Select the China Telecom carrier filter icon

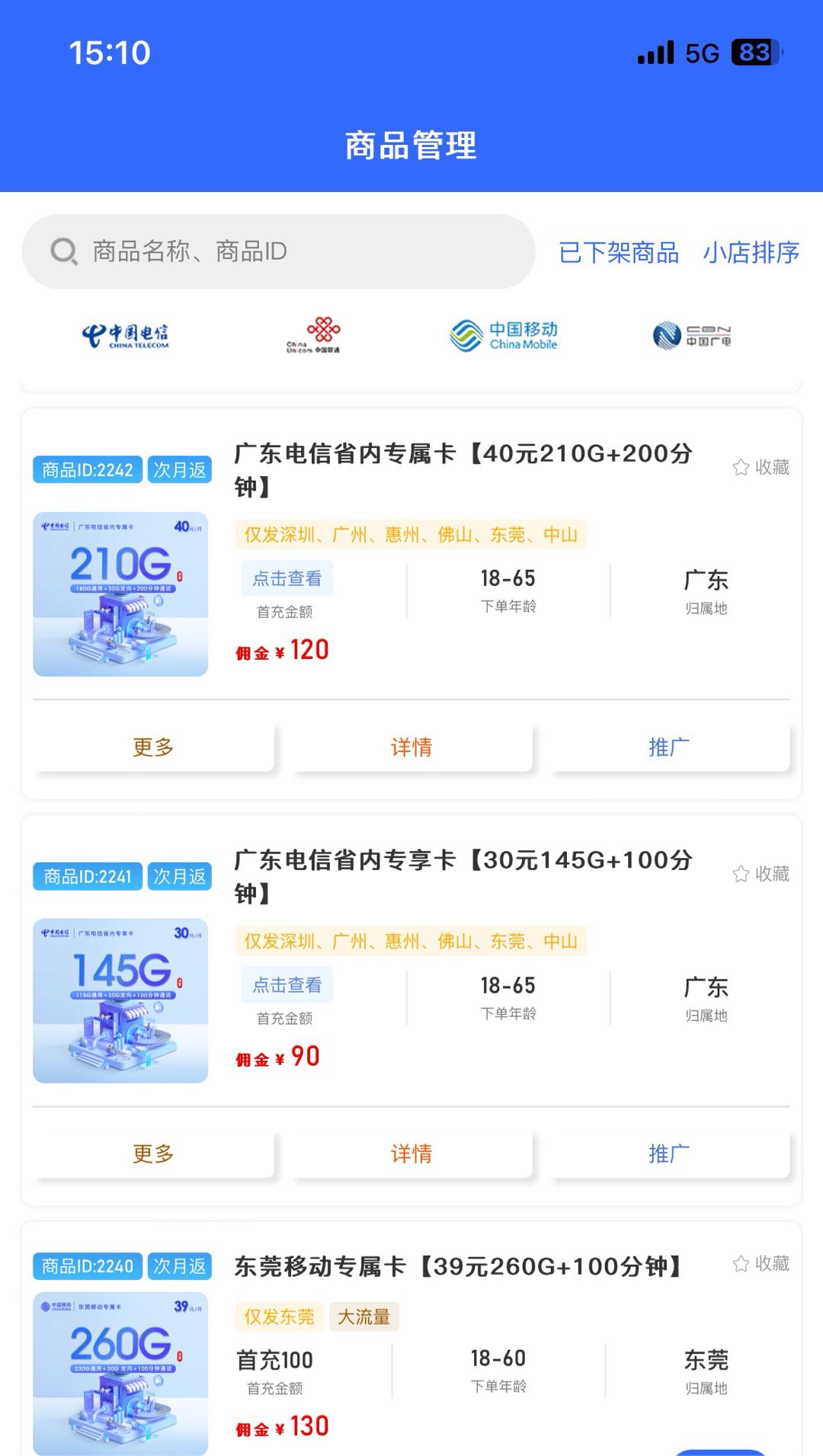coord(124,335)
